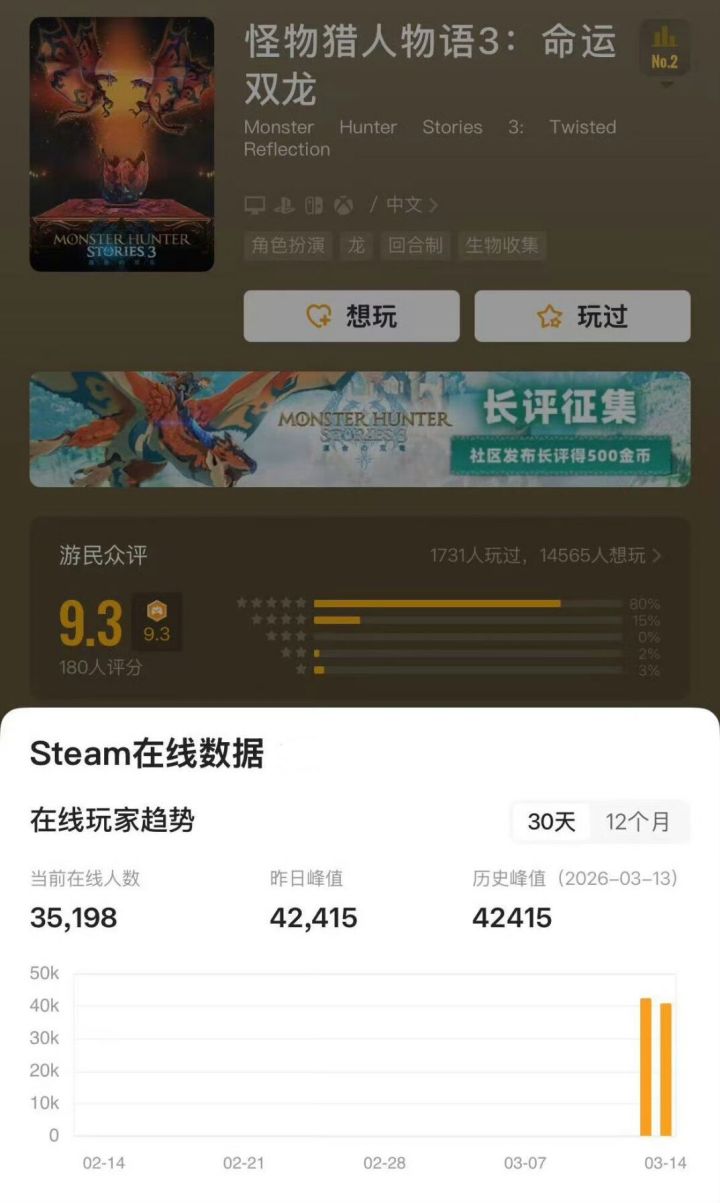
Task: Switch to the 30天 view
Action: (549, 821)
